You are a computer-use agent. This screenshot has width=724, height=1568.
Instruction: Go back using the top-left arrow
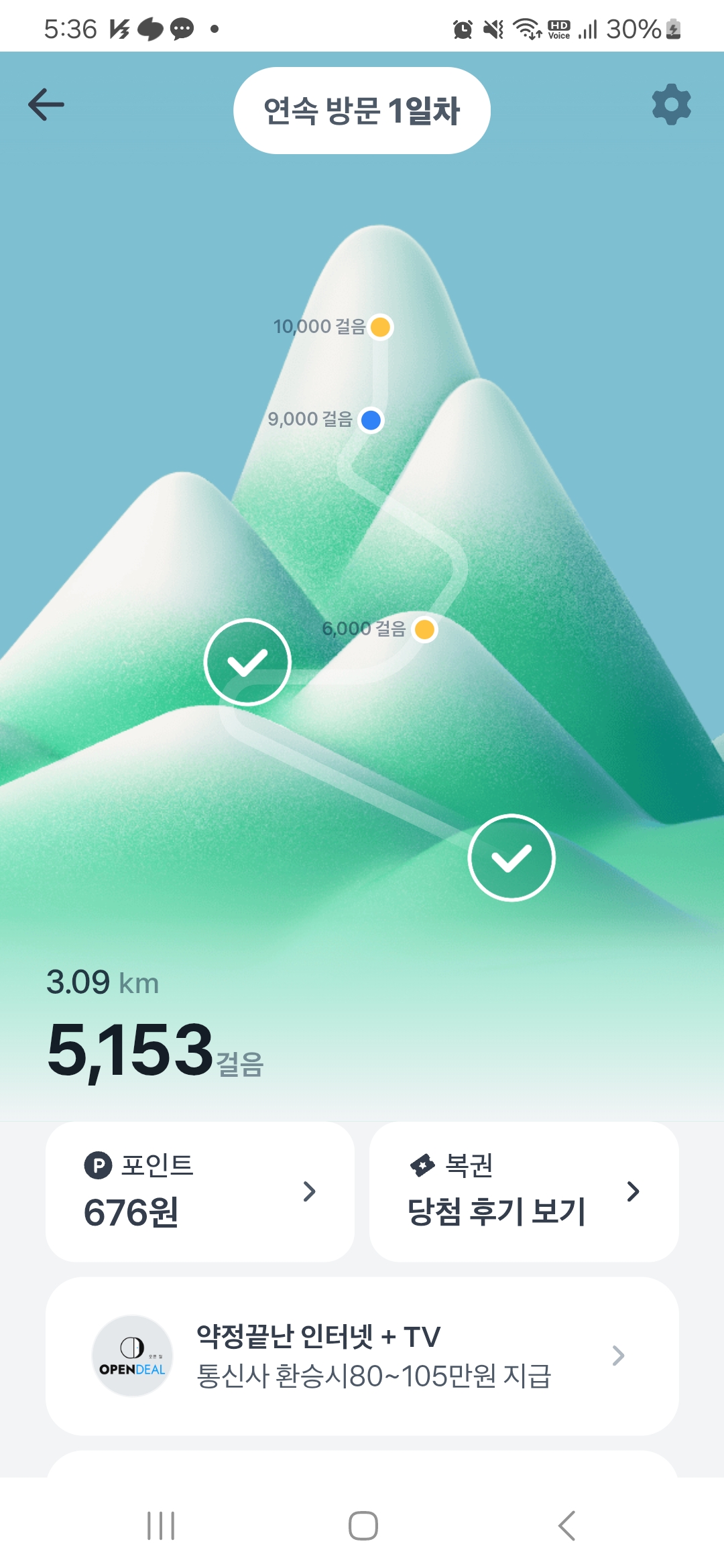coord(46,105)
